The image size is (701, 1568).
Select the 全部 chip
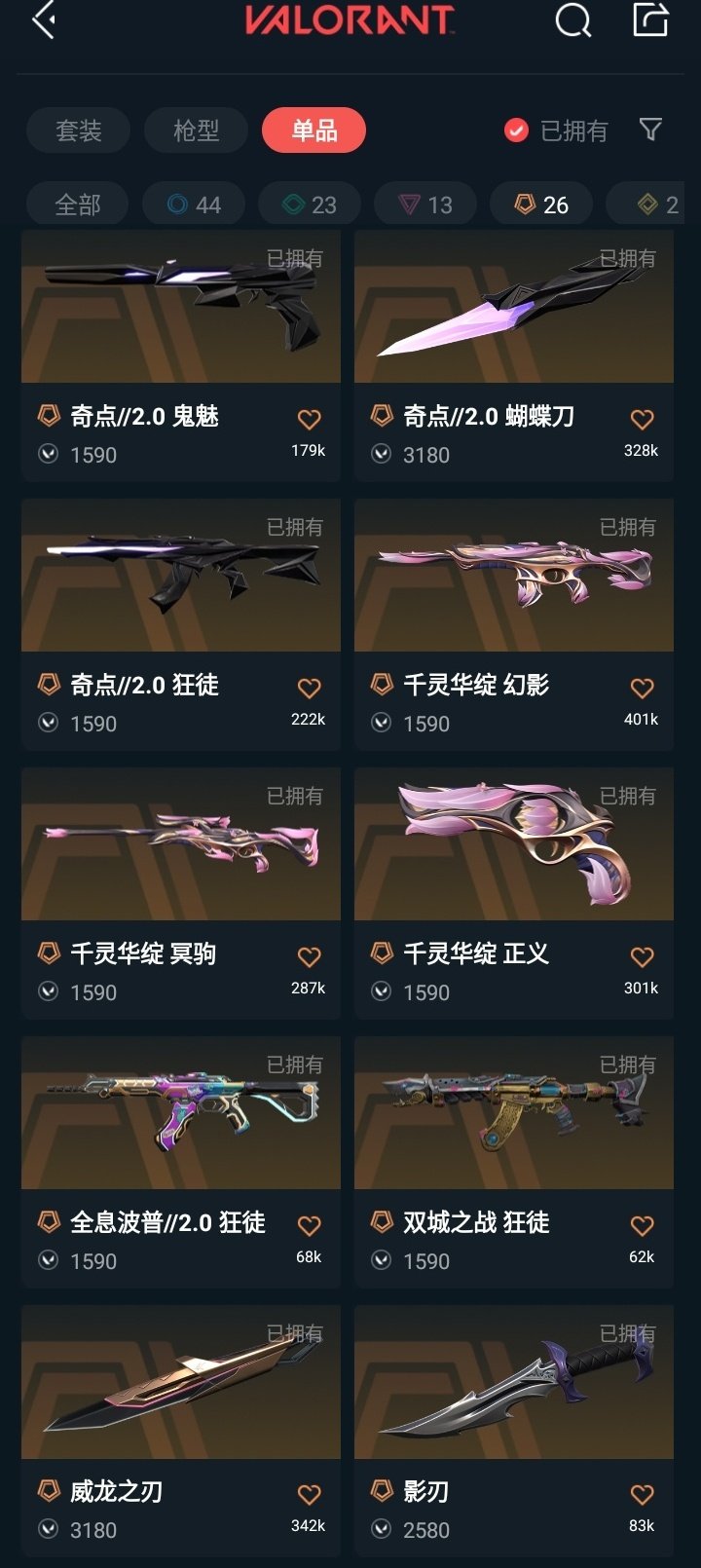tap(78, 205)
